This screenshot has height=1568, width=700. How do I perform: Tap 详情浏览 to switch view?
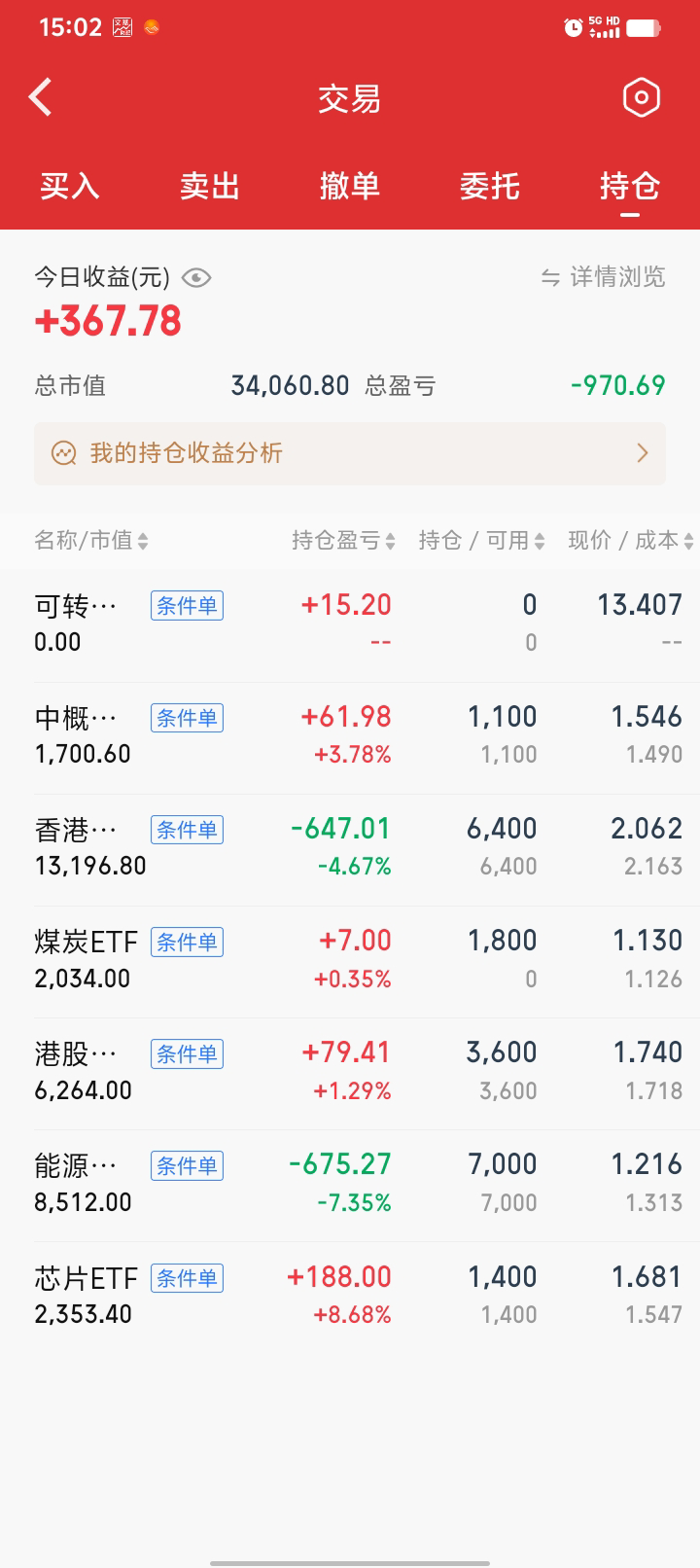(604, 277)
